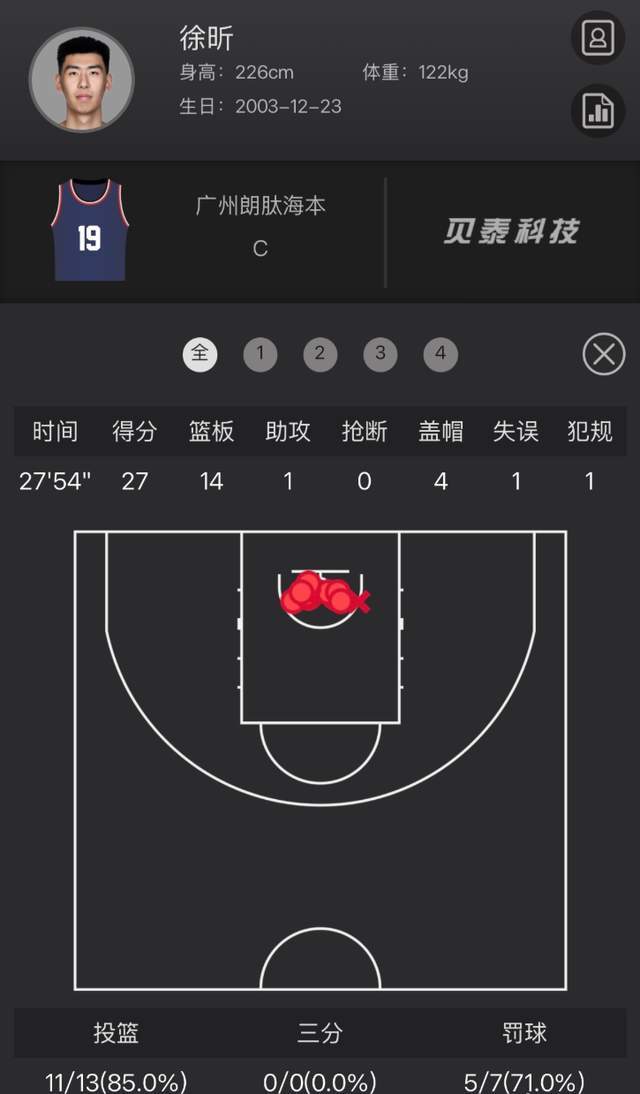Open the player profile icon
Image resolution: width=640 pixels, height=1094 pixels.
pyautogui.click(x=598, y=39)
